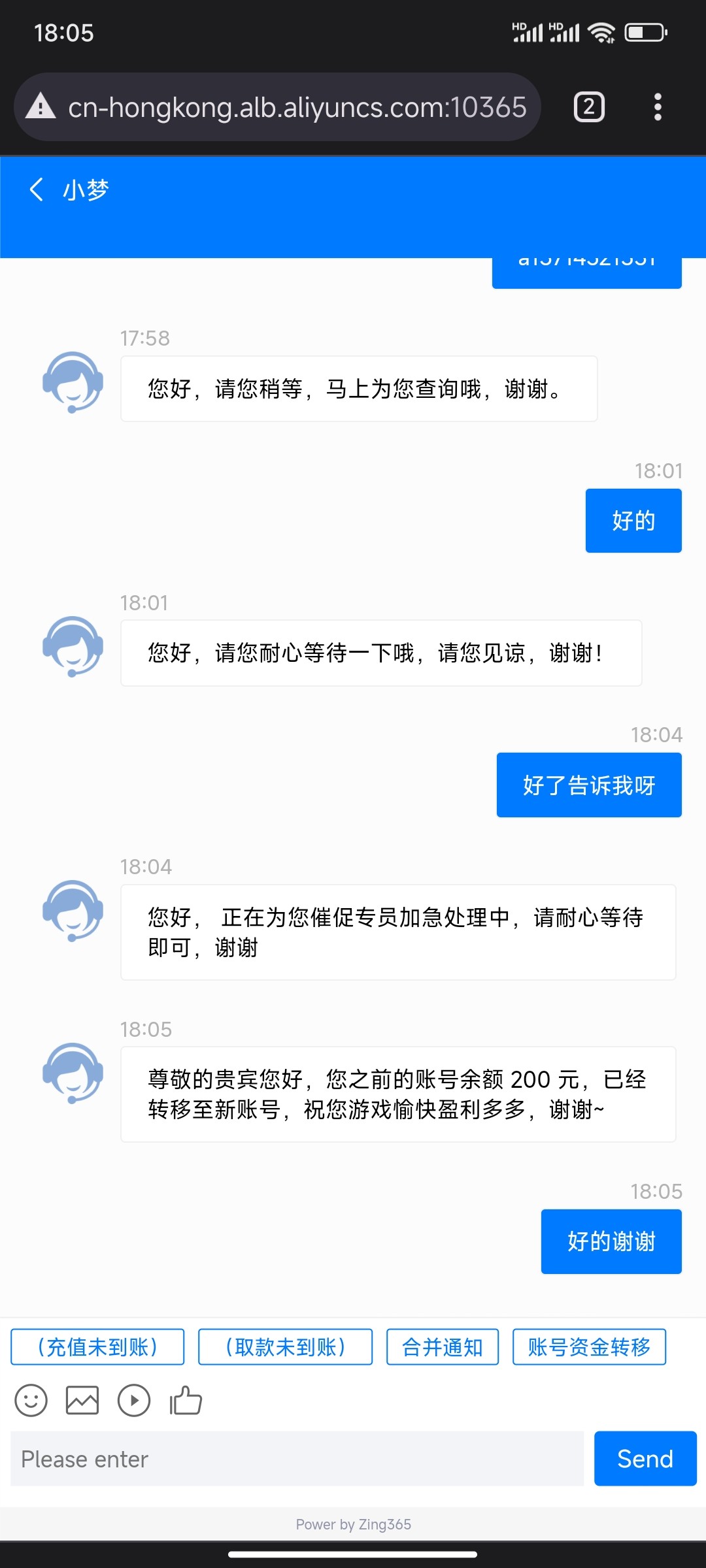Select the 充值未到账 quick reply
The image size is (706, 1568).
click(97, 1347)
